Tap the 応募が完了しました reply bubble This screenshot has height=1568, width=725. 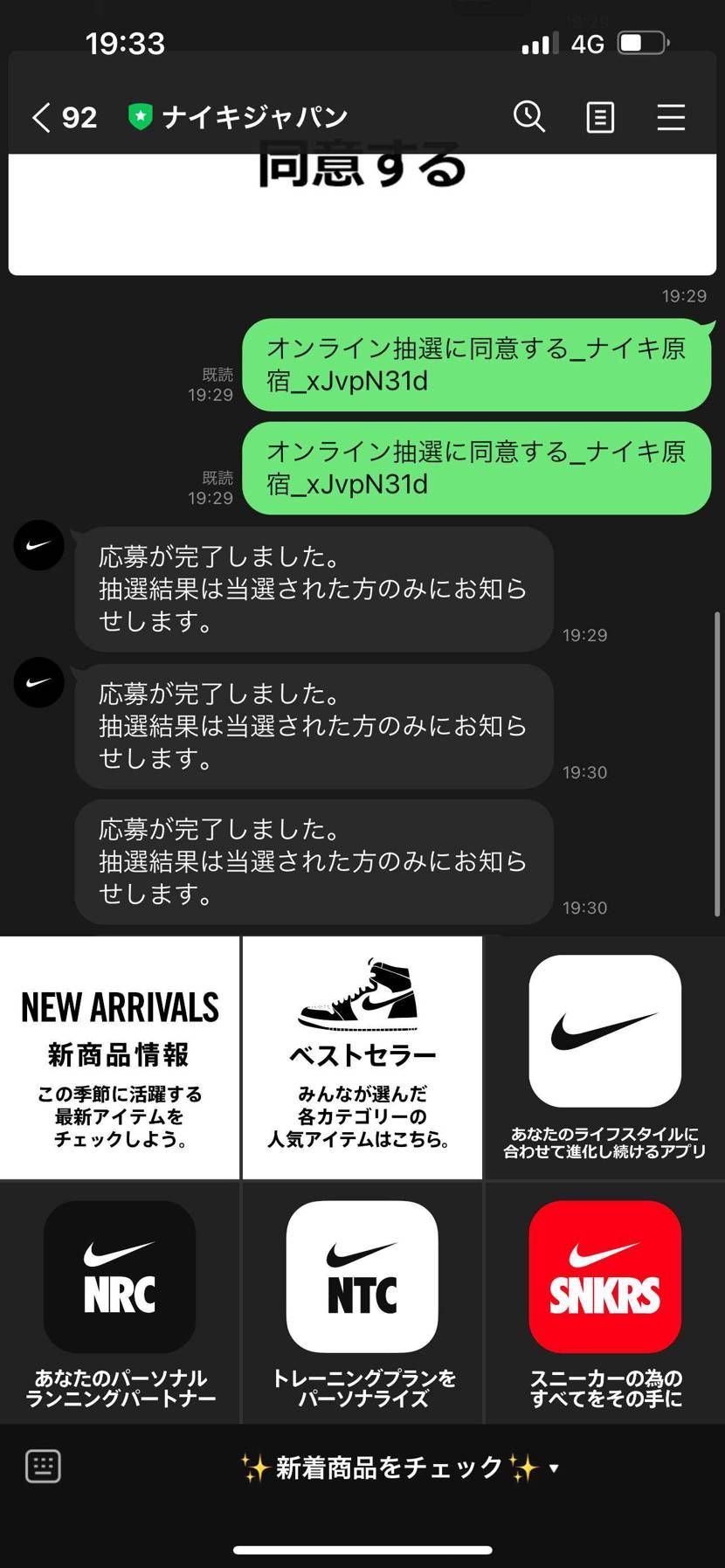click(312, 590)
